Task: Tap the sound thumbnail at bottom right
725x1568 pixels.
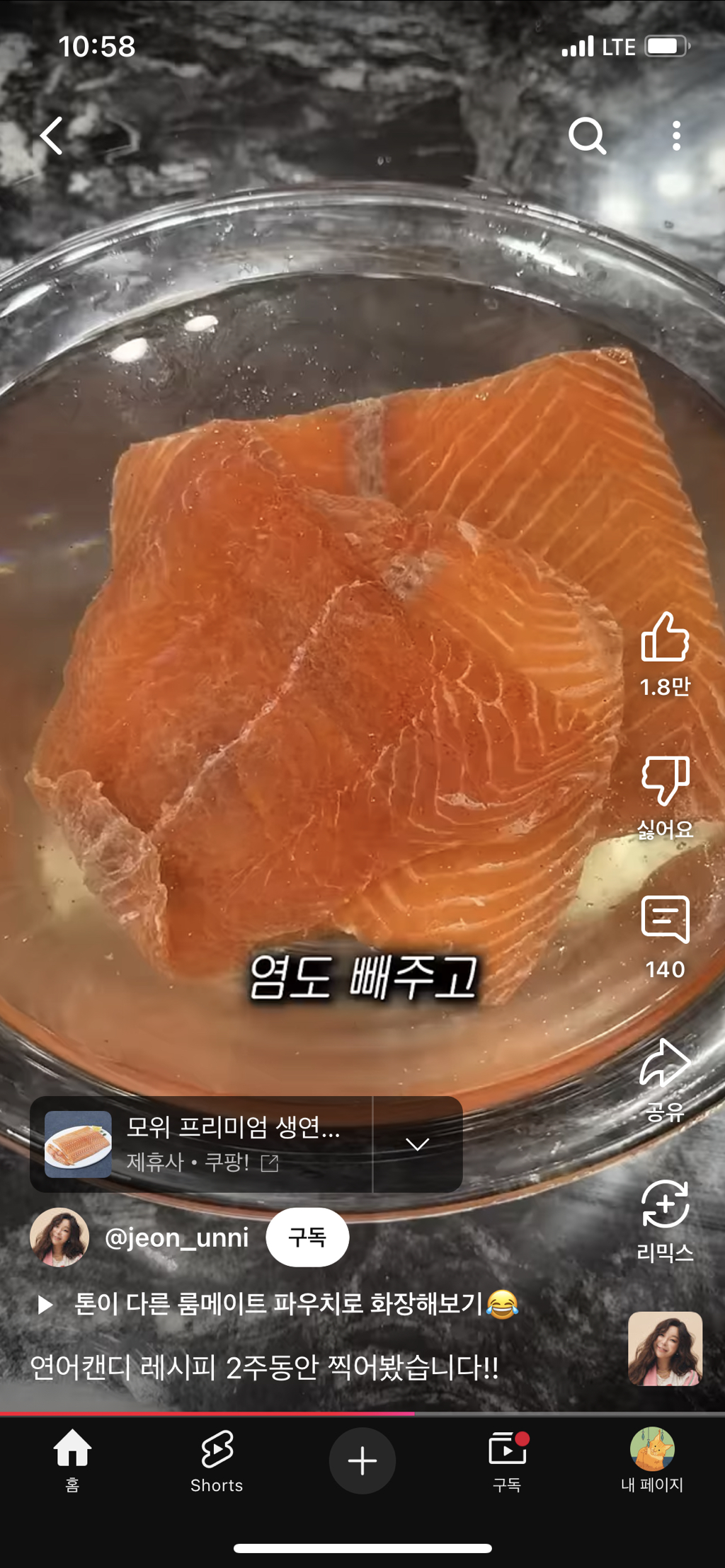Action: (x=665, y=1348)
